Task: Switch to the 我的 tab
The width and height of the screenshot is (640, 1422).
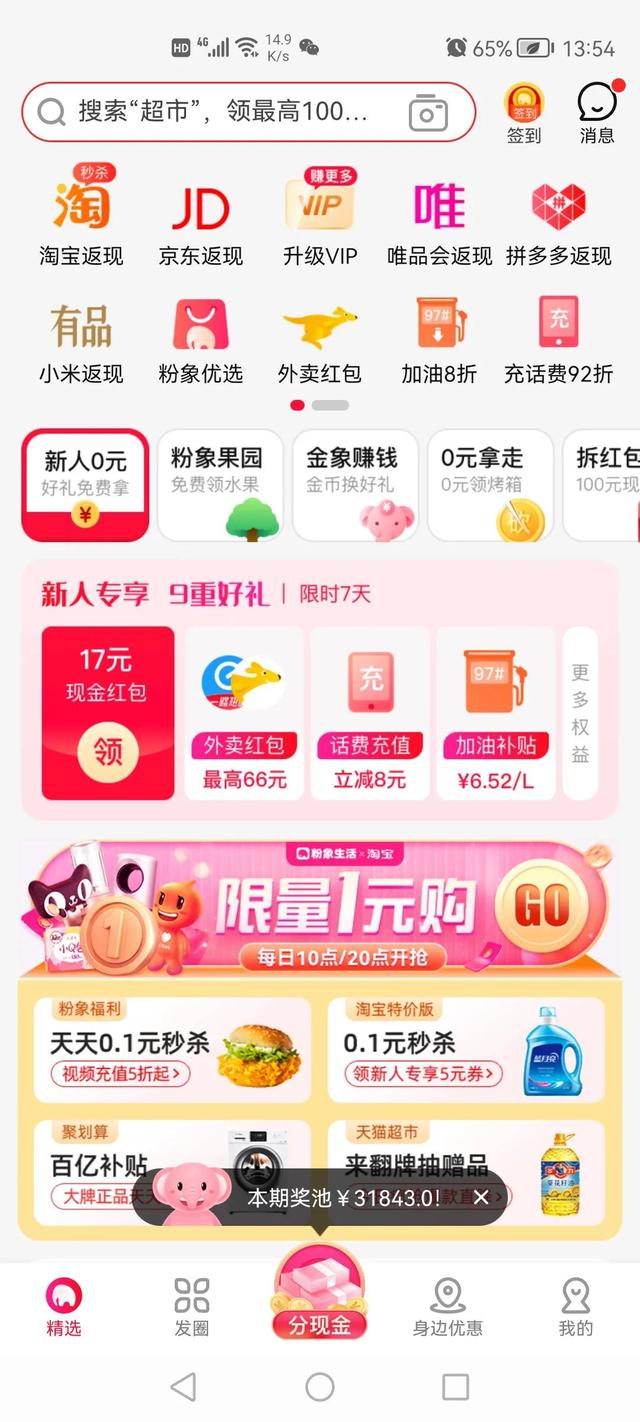Action: pyautogui.click(x=576, y=1306)
